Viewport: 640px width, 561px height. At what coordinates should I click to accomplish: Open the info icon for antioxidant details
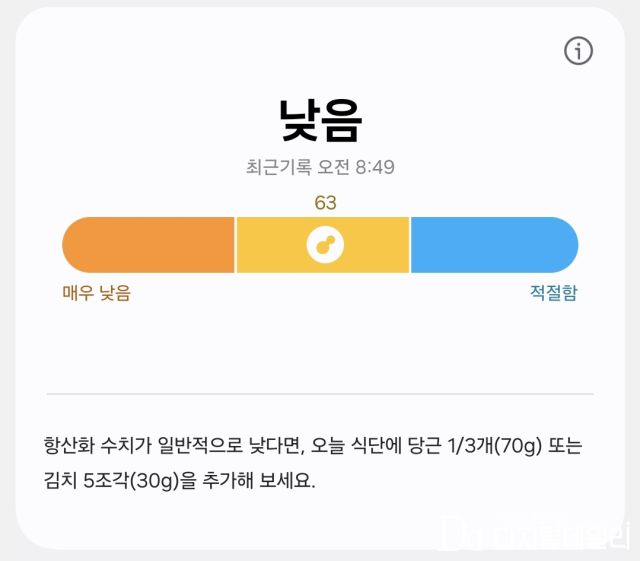pyautogui.click(x=578, y=51)
